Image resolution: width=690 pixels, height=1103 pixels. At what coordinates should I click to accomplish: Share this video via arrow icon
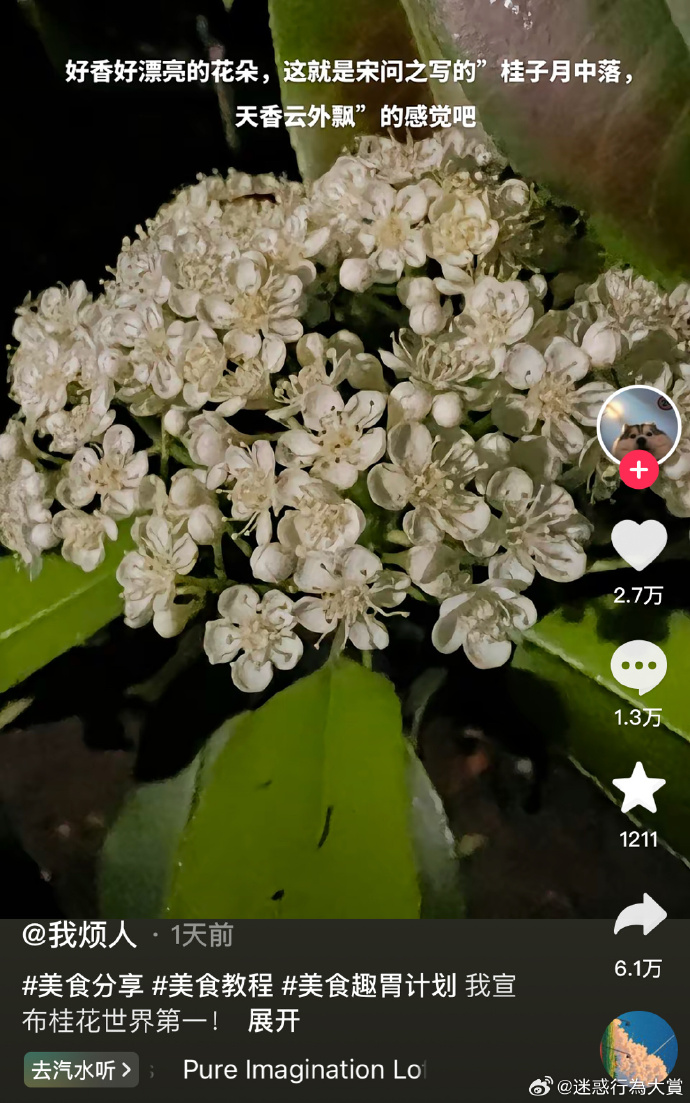pos(639,916)
